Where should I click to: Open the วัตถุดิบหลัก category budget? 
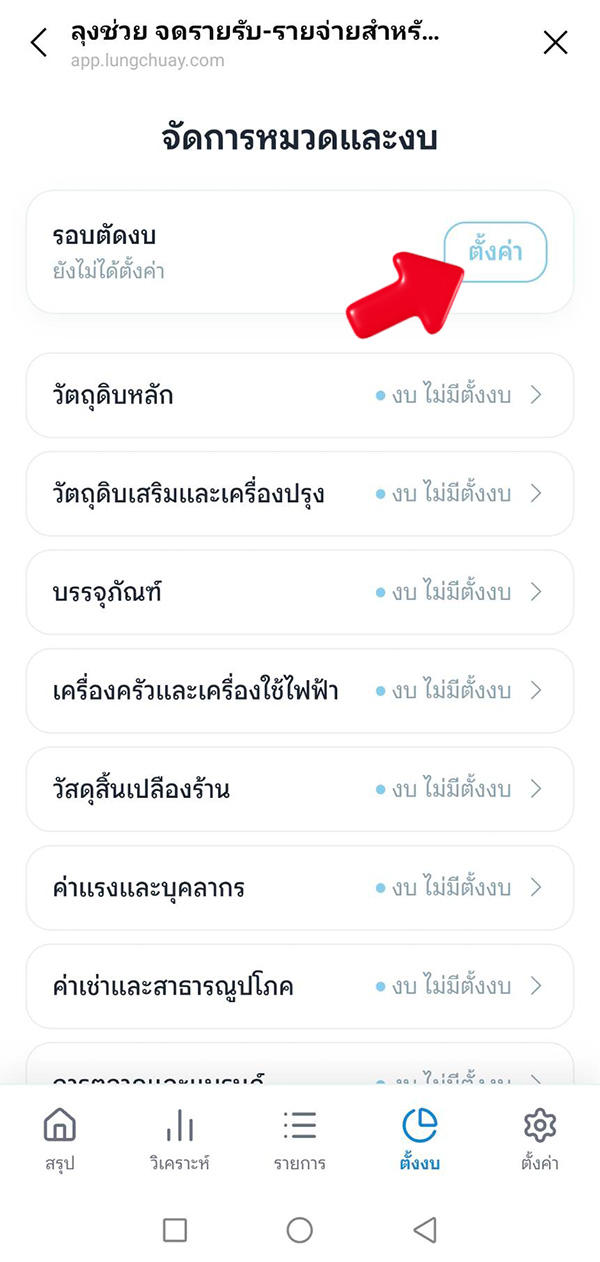[299, 395]
